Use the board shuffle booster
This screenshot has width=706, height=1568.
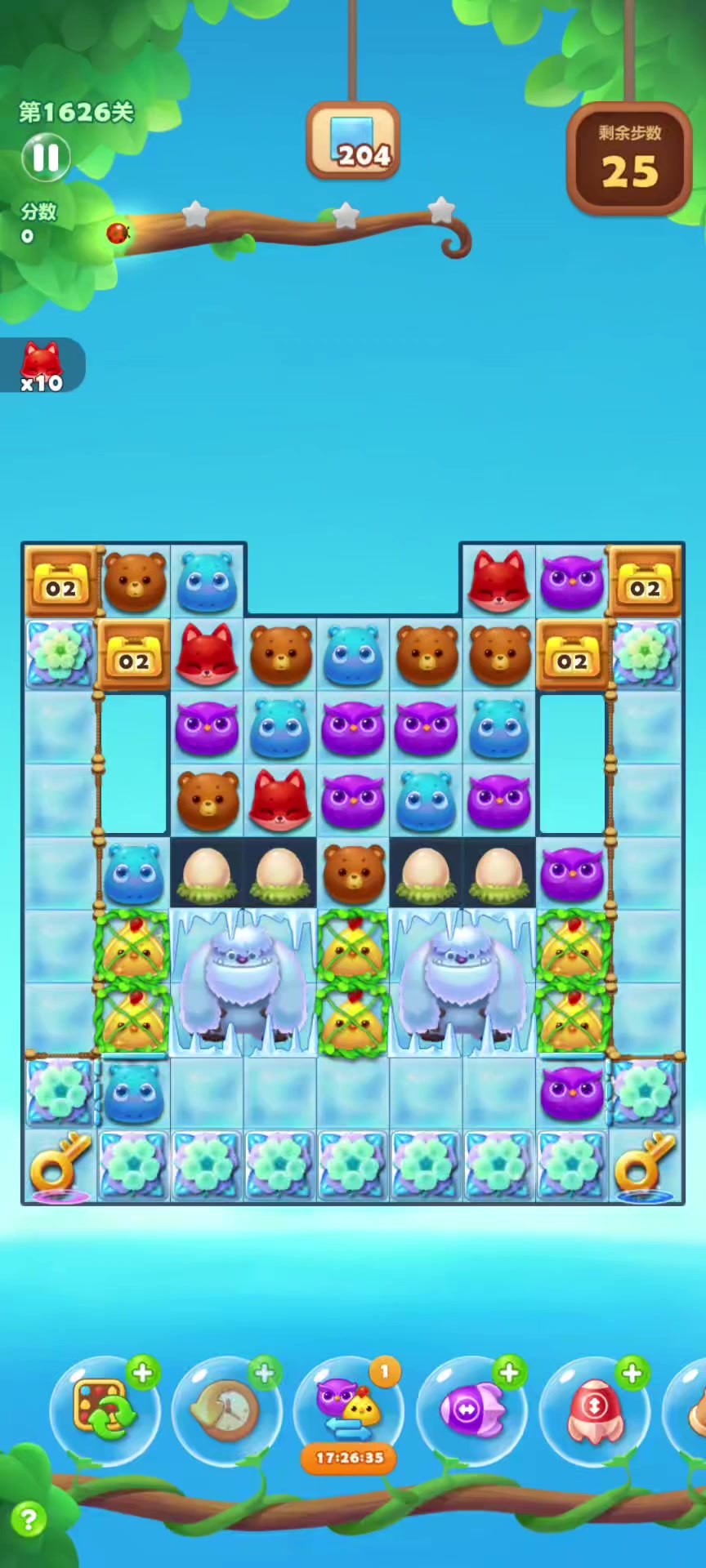point(105,1409)
